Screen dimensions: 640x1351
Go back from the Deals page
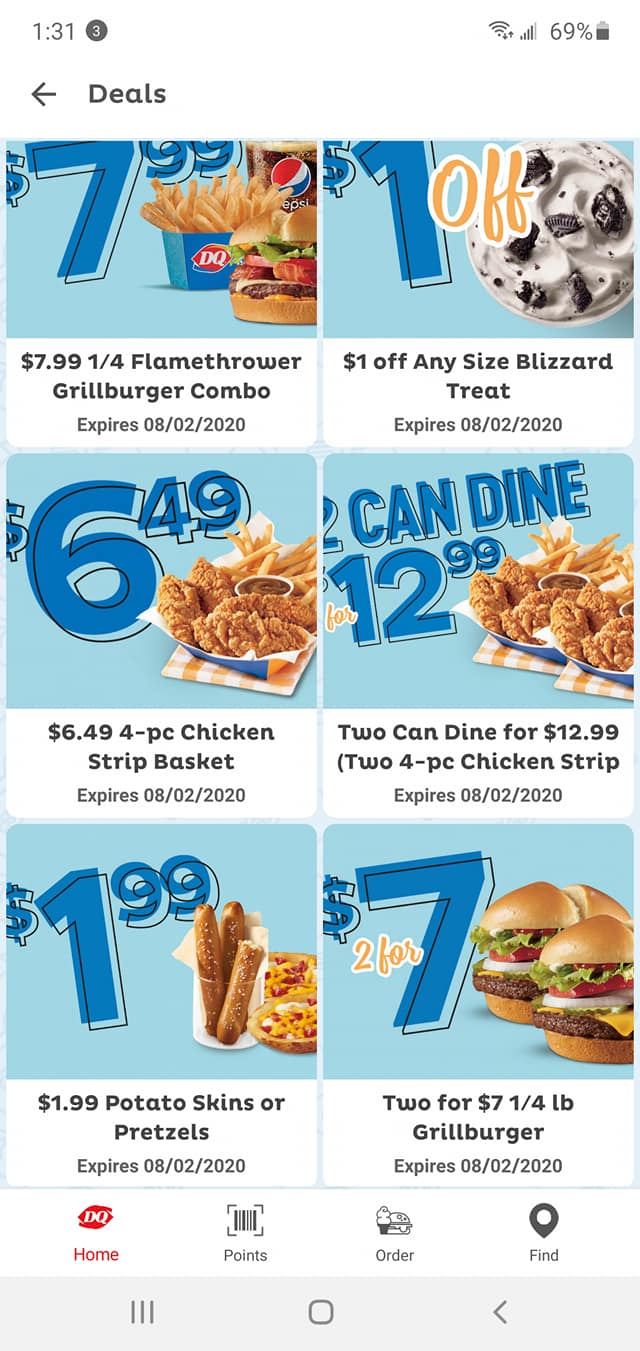point(44,94)
